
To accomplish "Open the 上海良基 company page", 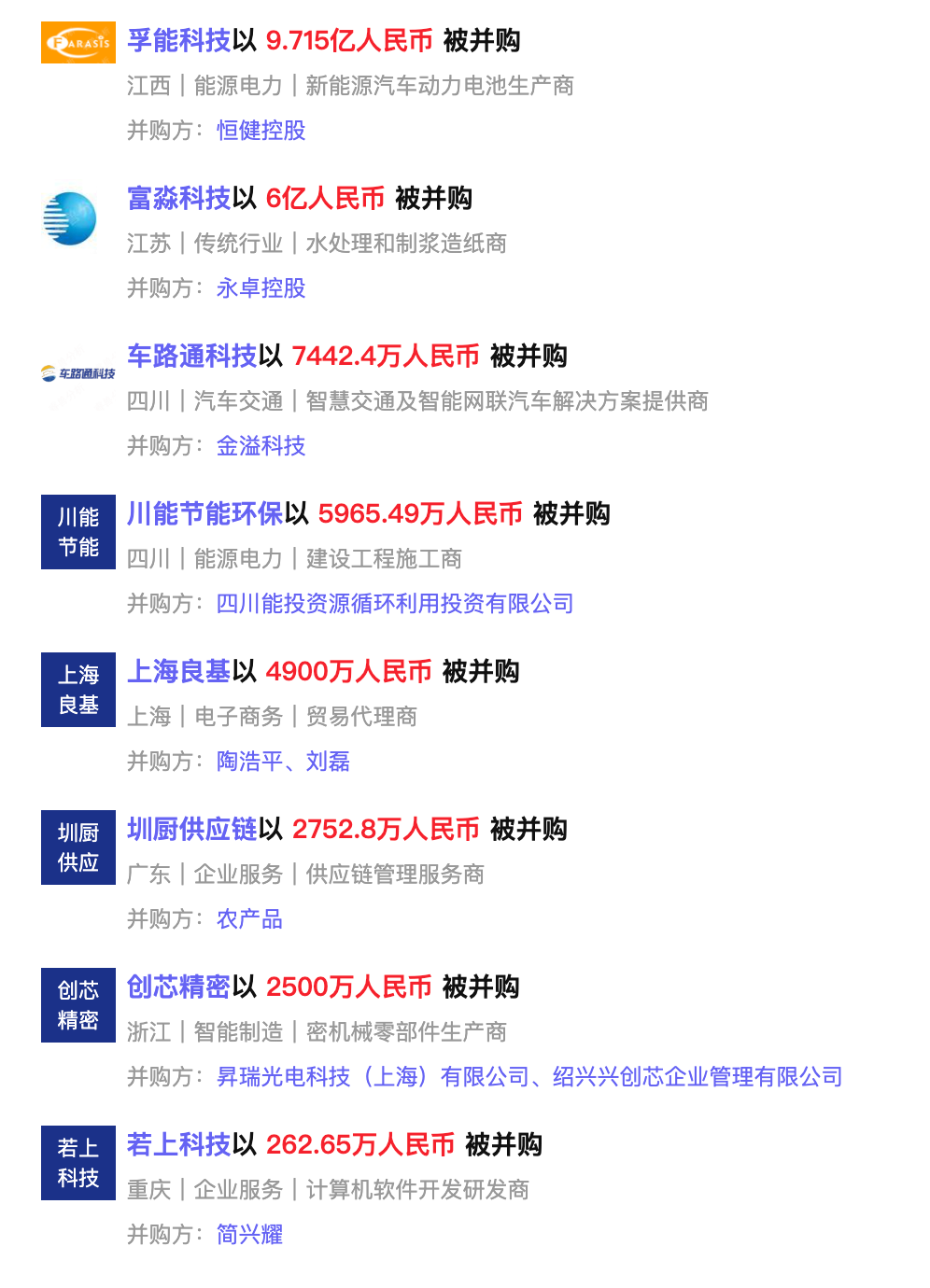I will pyautogui.click(x=178, y=671).
